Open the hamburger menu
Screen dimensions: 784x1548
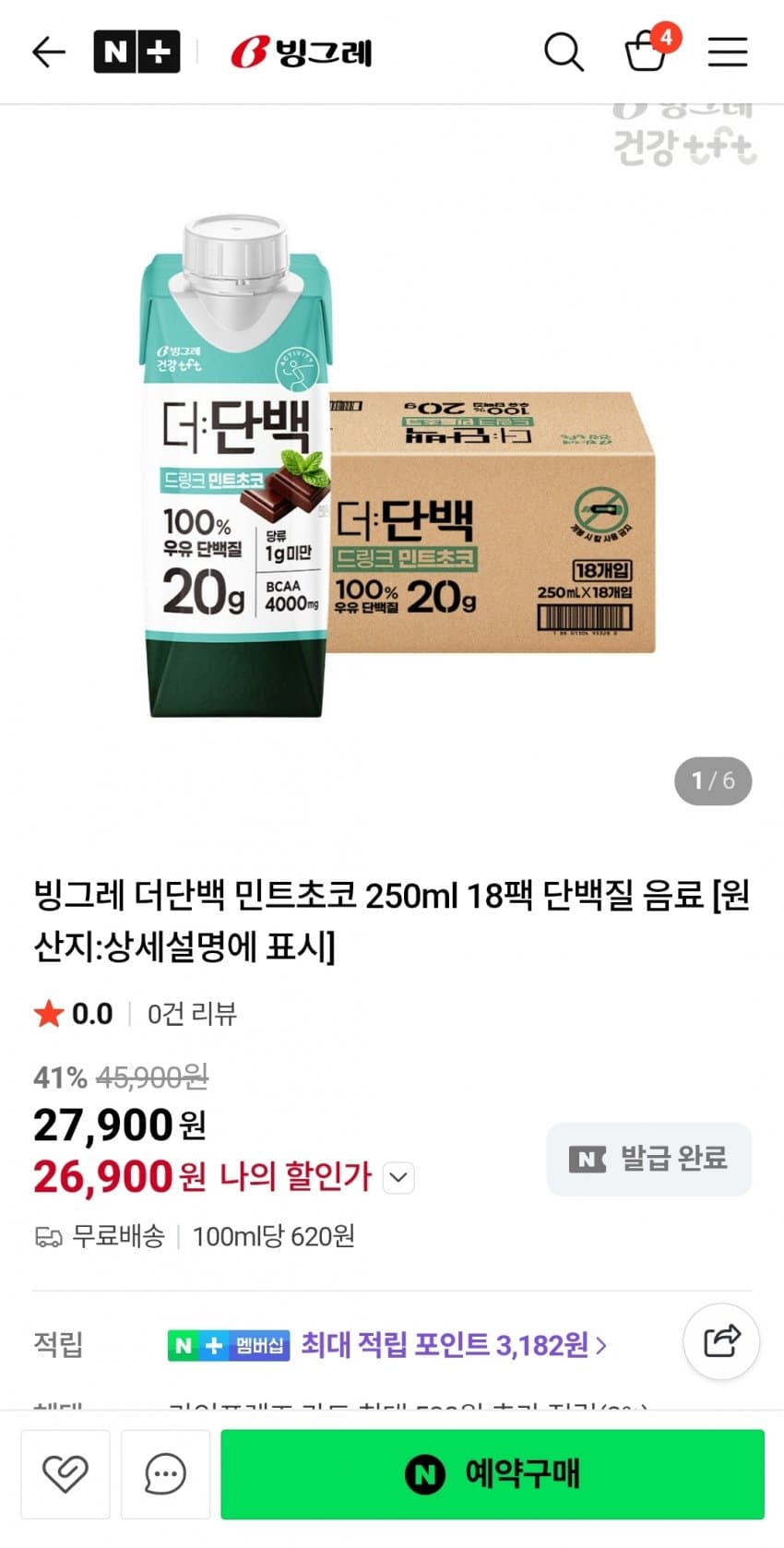[x=727, y=53]
